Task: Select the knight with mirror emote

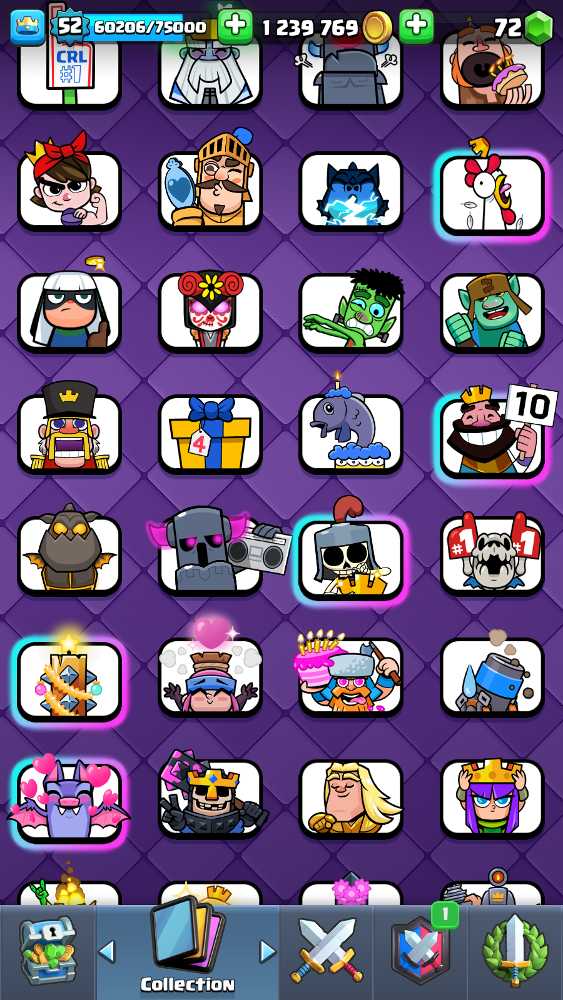Action: click(210, 191)
